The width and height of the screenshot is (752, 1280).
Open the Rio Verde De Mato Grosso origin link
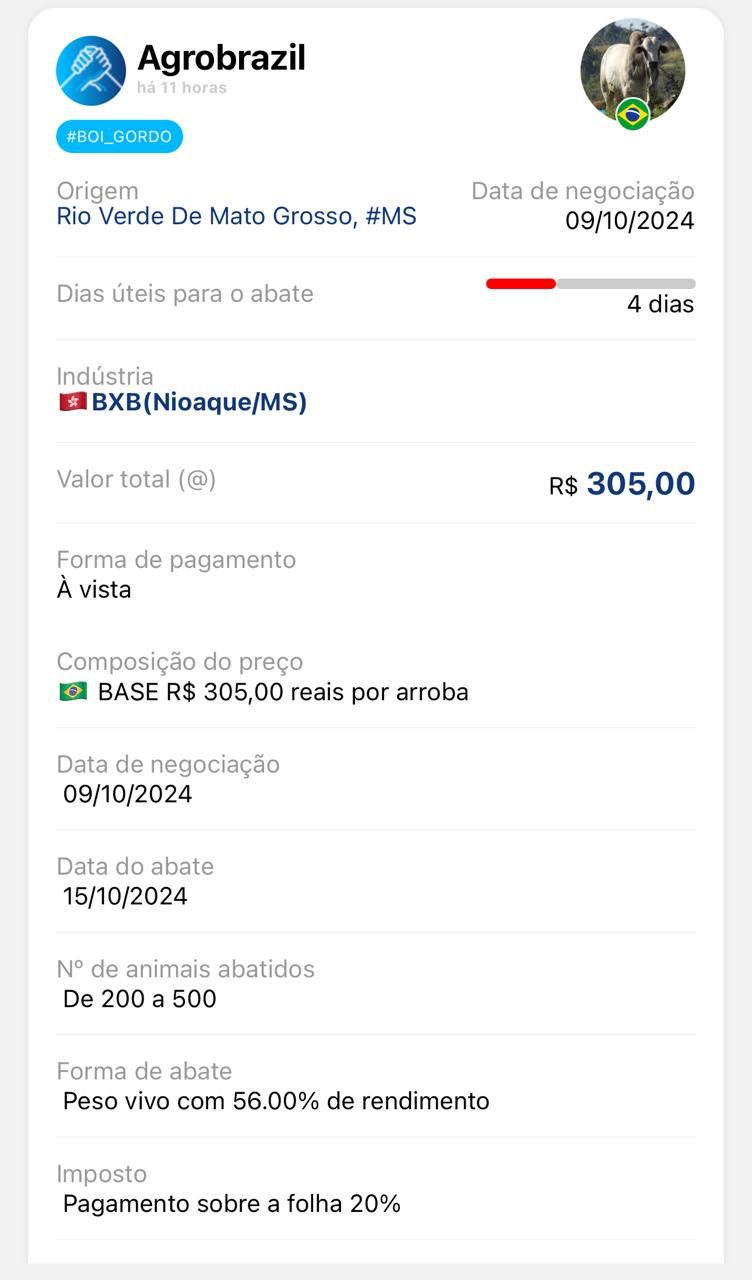coord(236,216)
